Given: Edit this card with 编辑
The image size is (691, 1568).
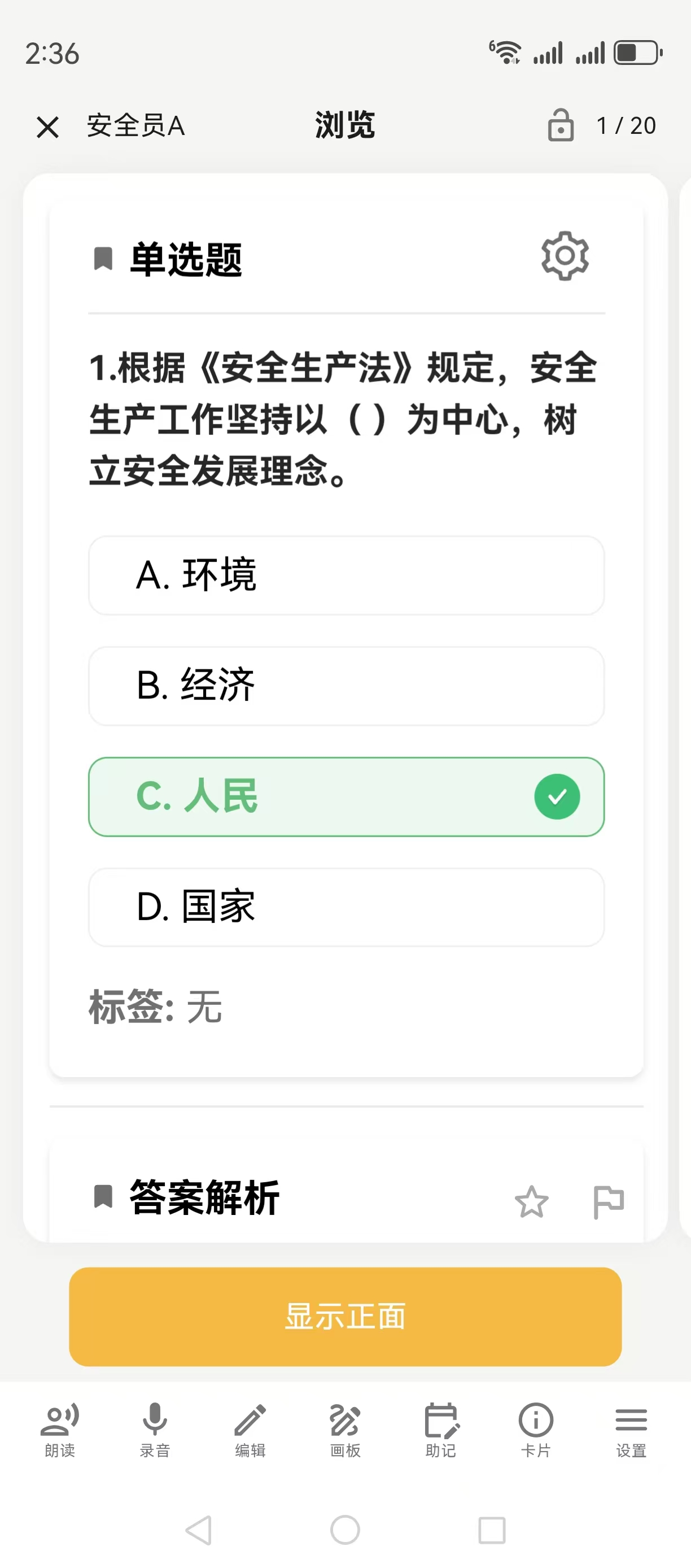Looking at the screenshot, I should click(250, 1430).
